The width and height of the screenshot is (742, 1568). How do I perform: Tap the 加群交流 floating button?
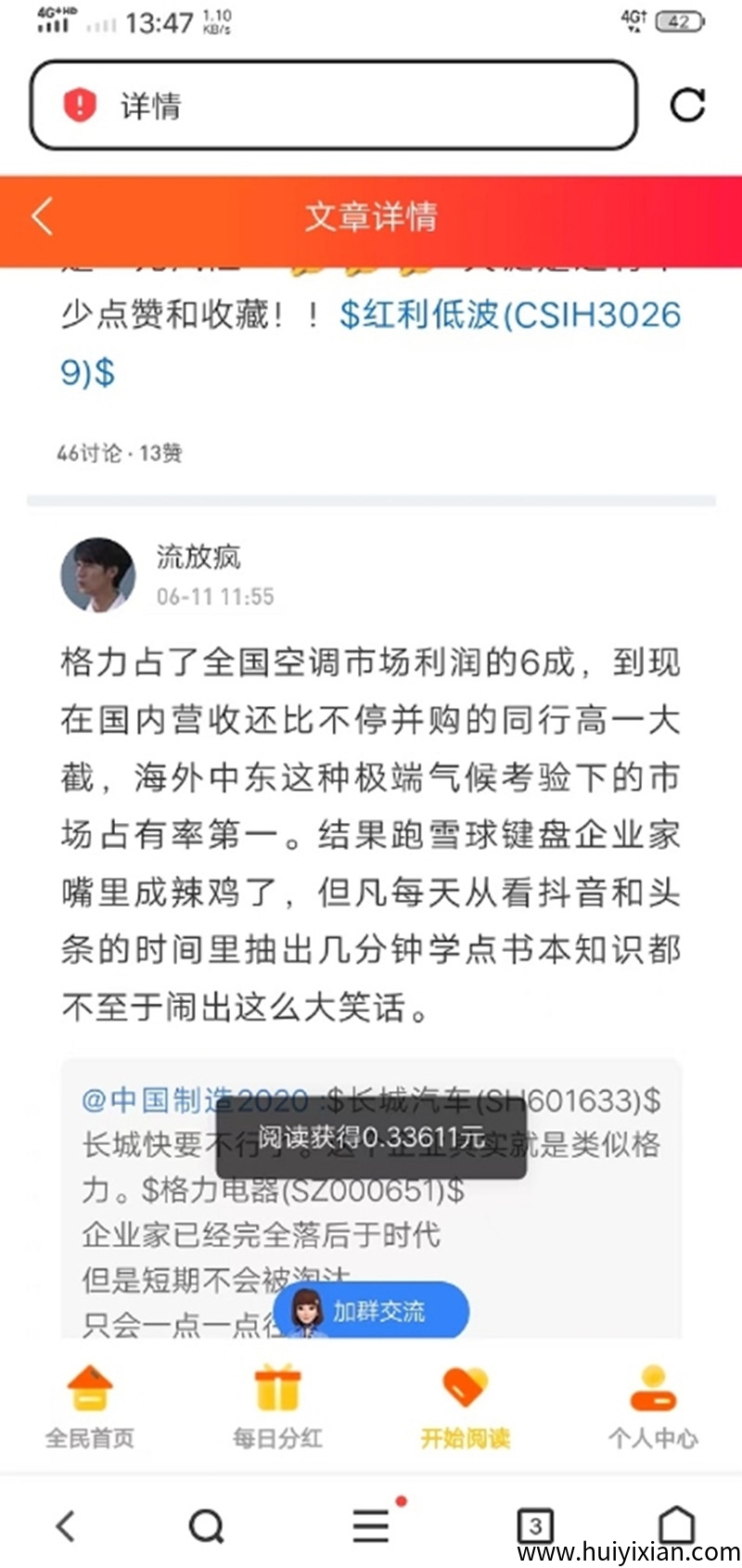click(x=372, y=1311)
